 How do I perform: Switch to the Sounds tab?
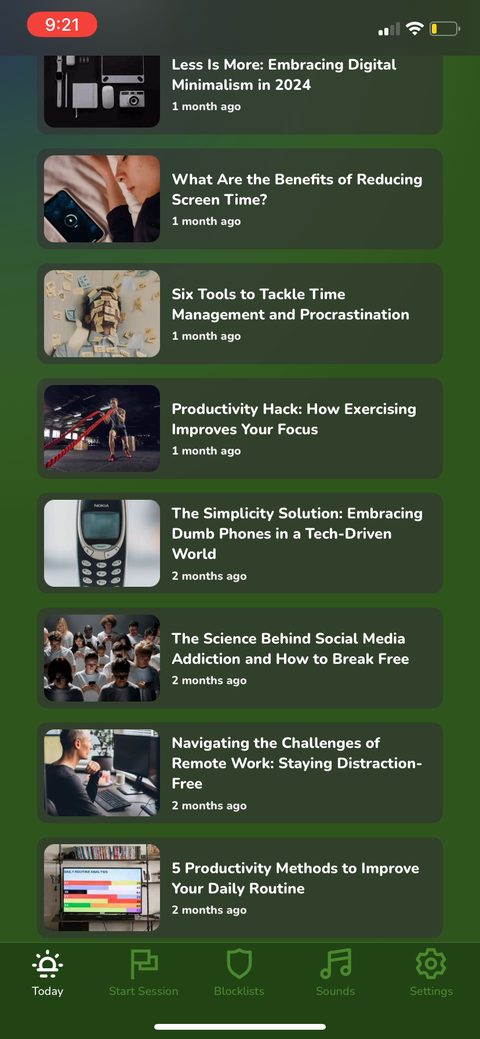335,973
